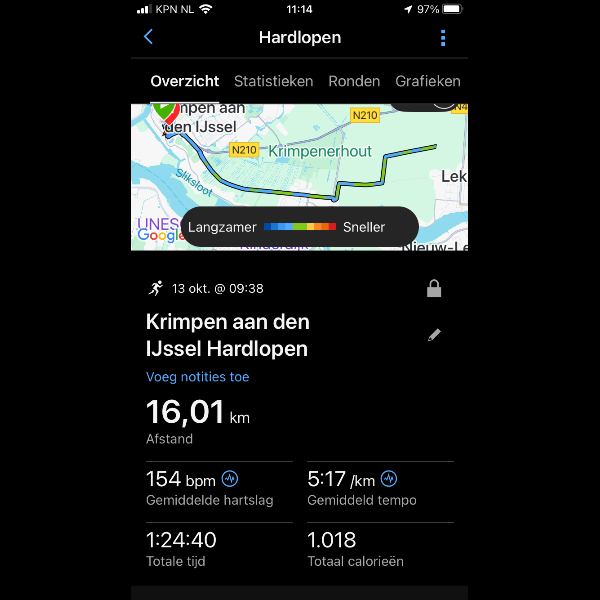
Task: Open pace graph icon next to 5:17 /km
Action: (x=389, y=479)
